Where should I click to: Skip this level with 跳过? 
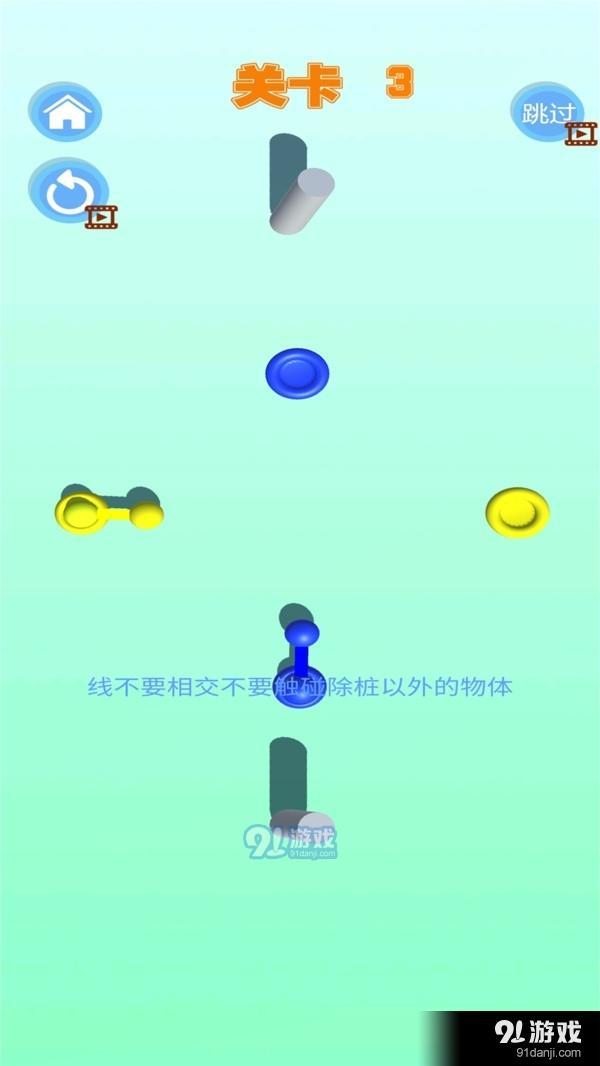coord(548,112)
